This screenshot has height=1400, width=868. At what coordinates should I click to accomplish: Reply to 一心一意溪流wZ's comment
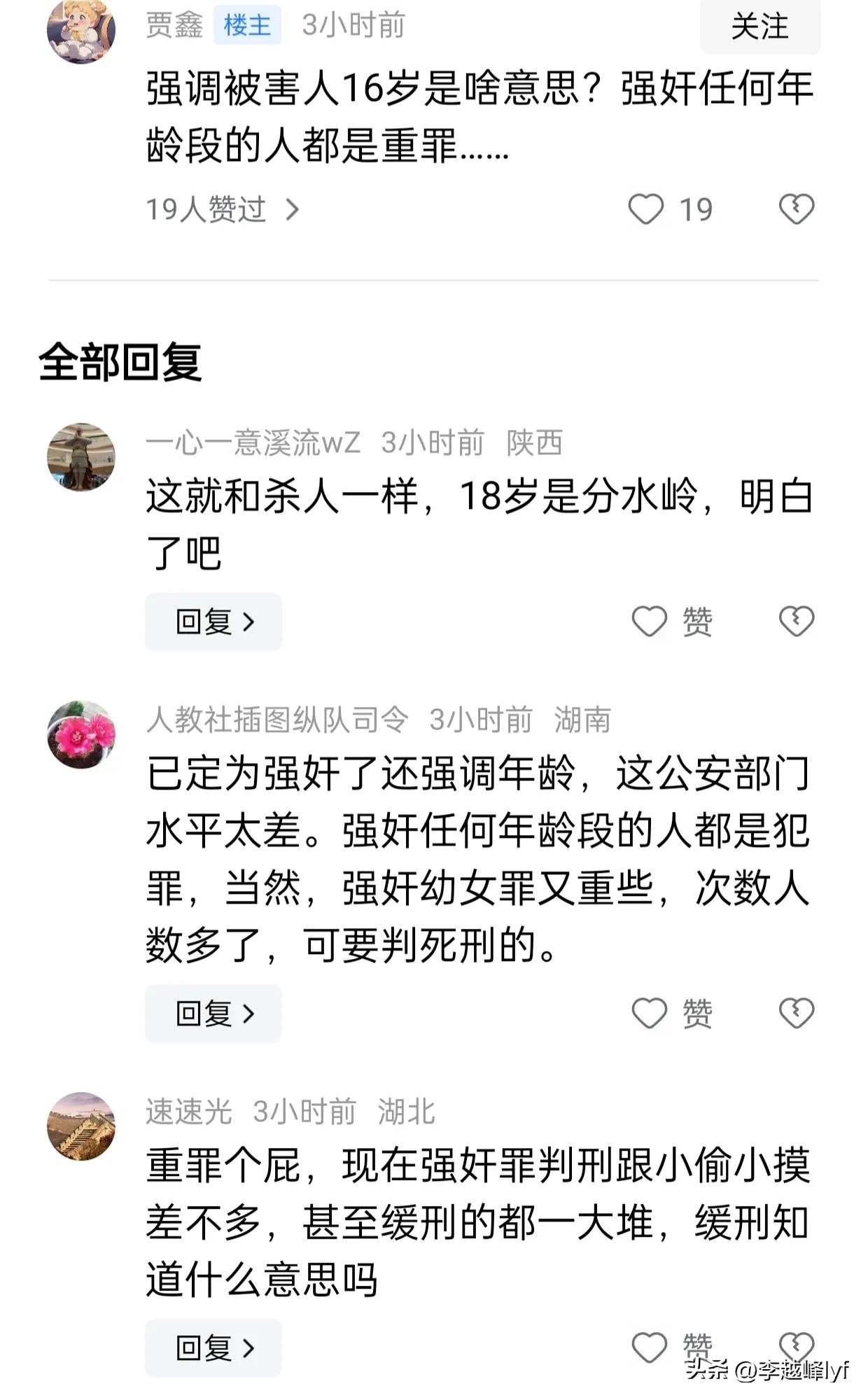[x=213, y=622]
